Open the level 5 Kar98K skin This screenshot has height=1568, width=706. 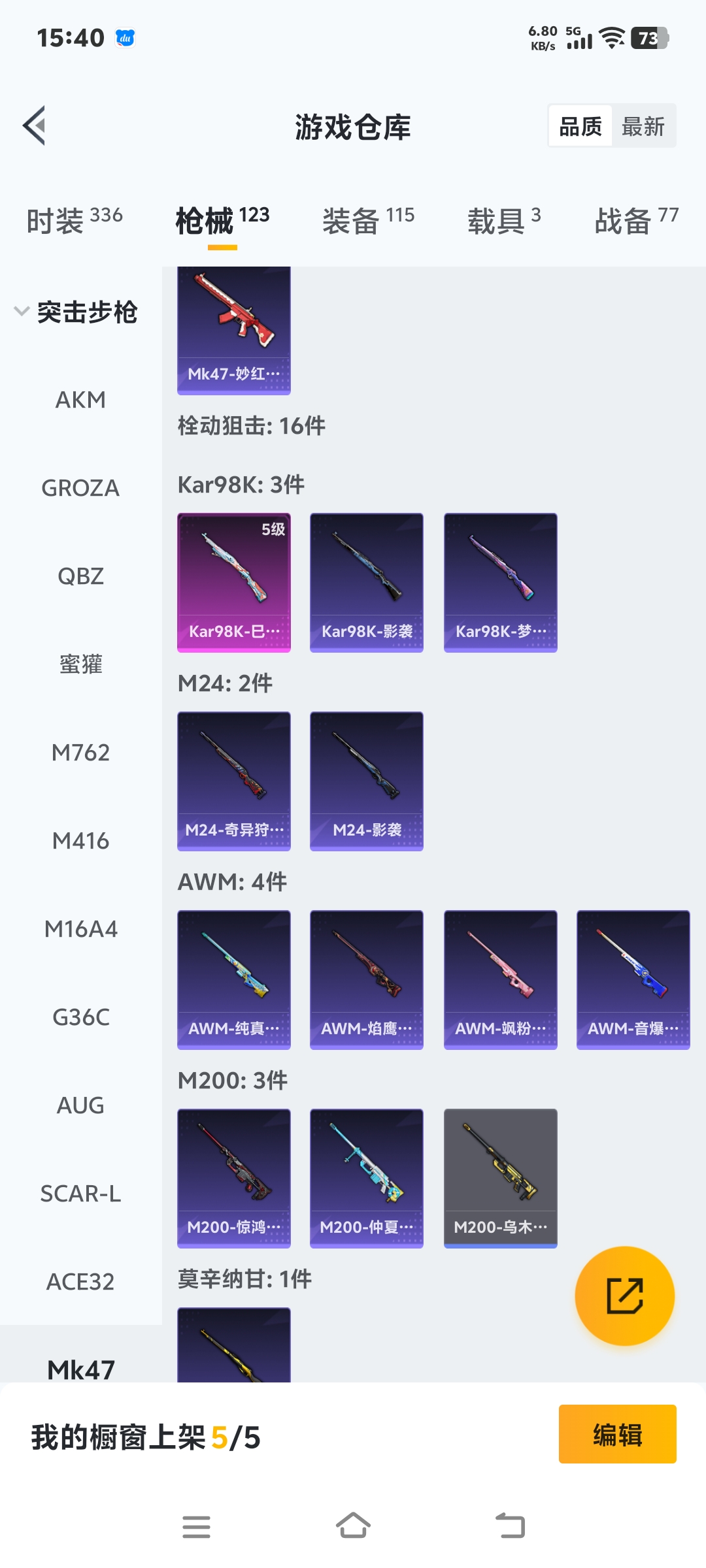coord(234,581)
